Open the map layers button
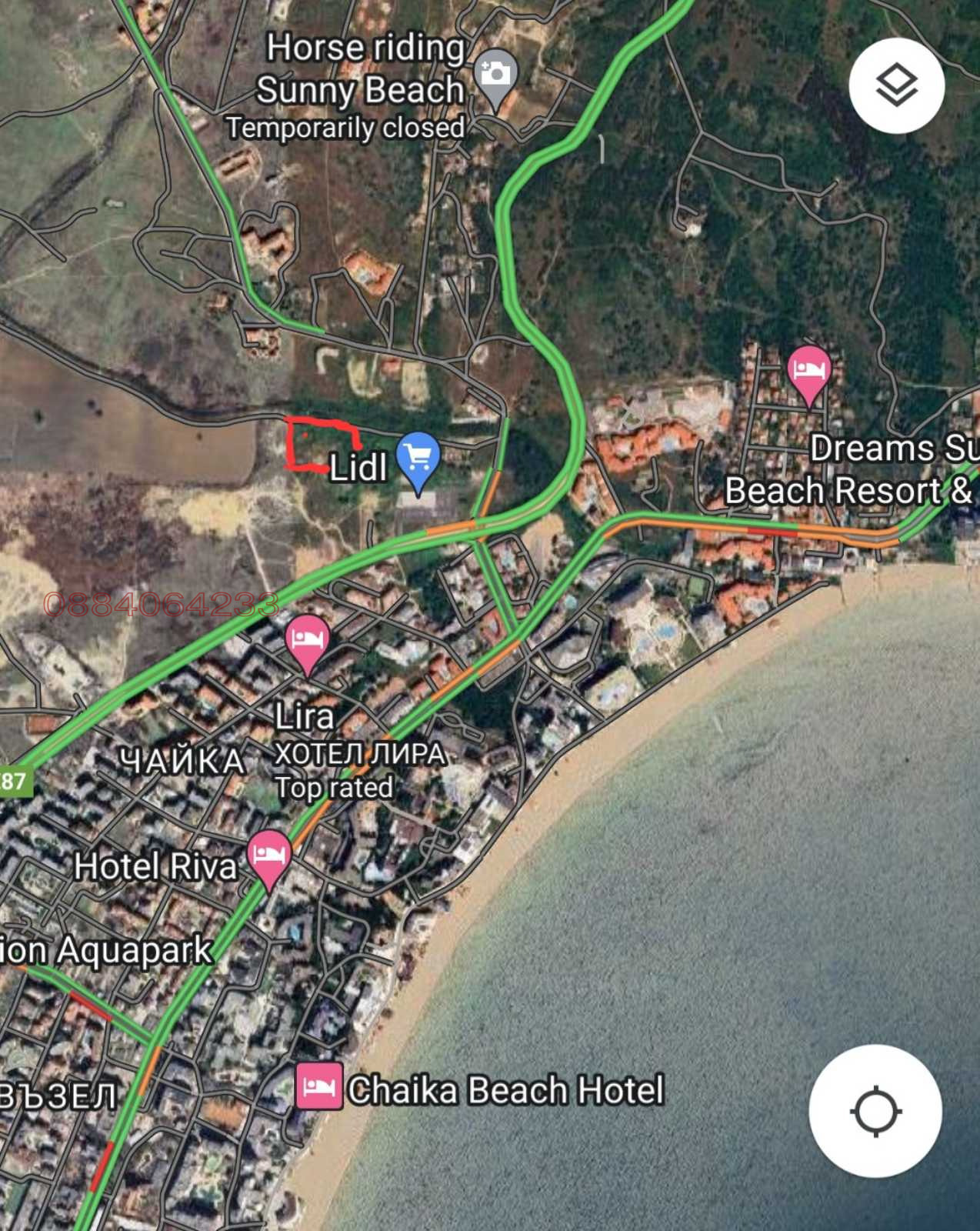The height and width of the screenshot is (1231, 980). coord(896,85)
